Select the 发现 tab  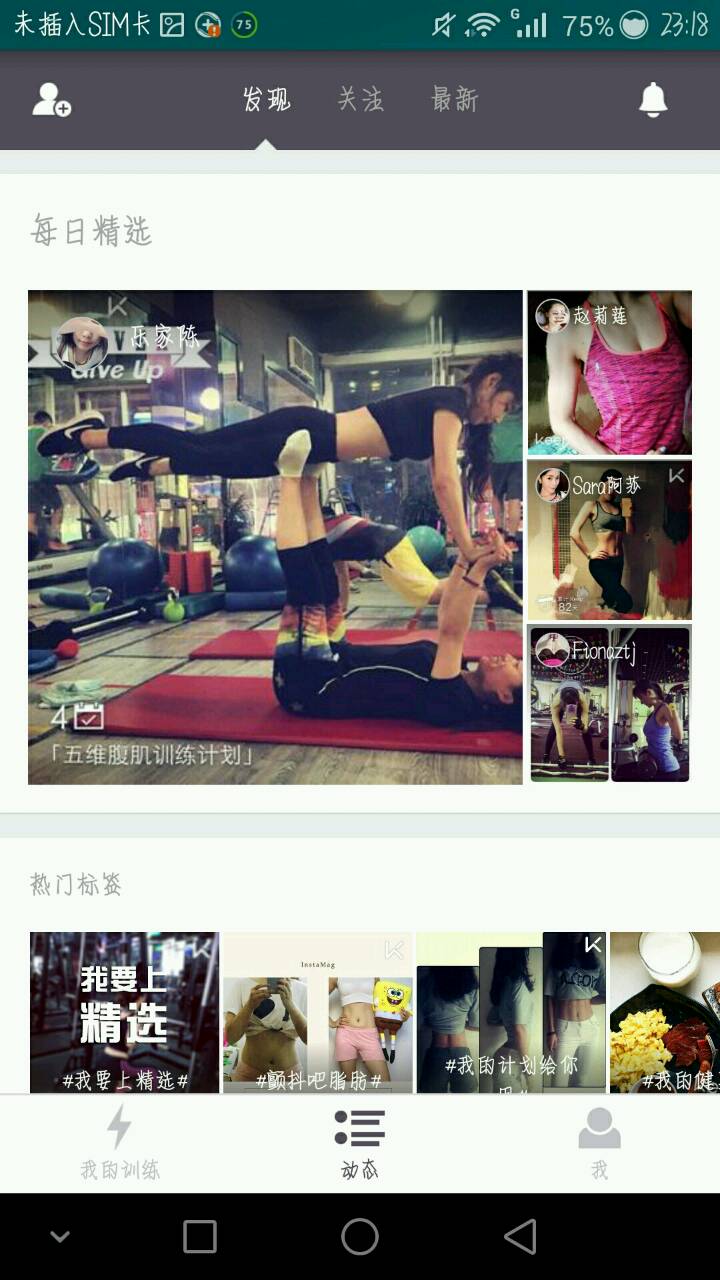[266, 99]
